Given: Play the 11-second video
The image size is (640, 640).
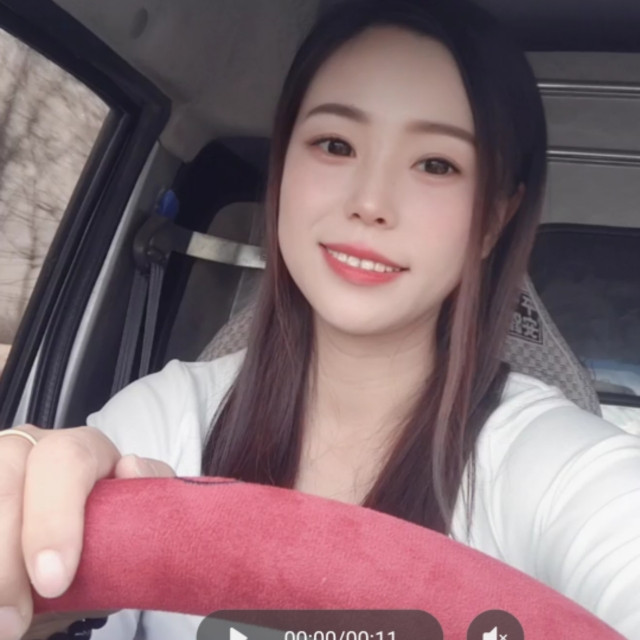Looking at the screenshot, I should pyautogui.click(x=238, y=633).
